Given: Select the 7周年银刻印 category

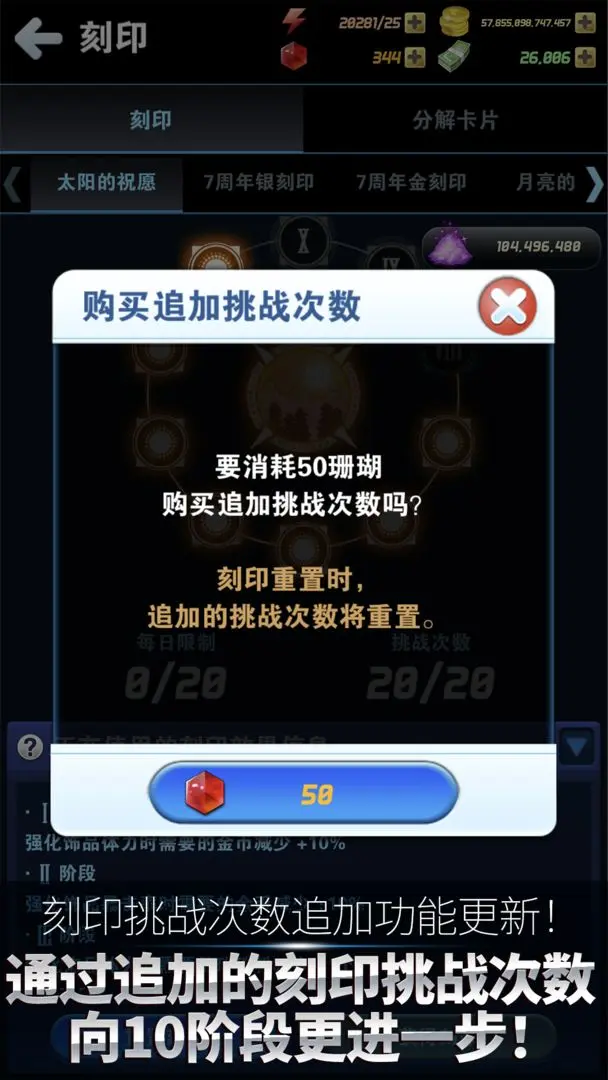Looking at the screenshot, I should 258,182.
